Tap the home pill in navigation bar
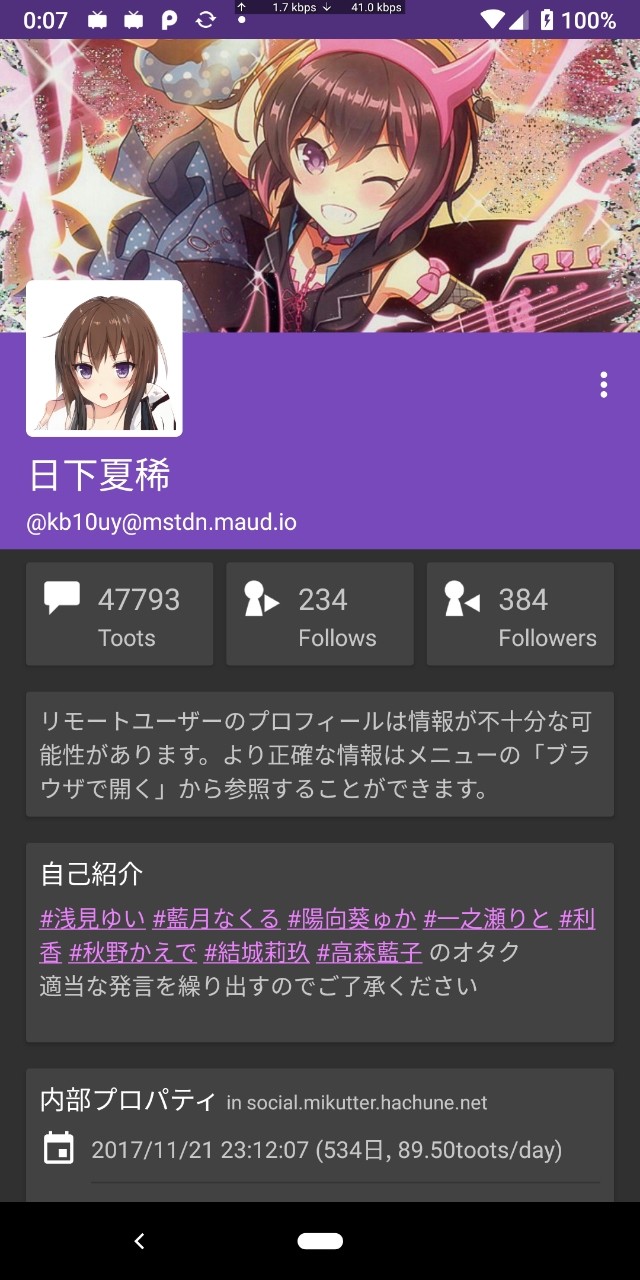The width and height of the screenshot is (640, 1280). (320, 1241)
